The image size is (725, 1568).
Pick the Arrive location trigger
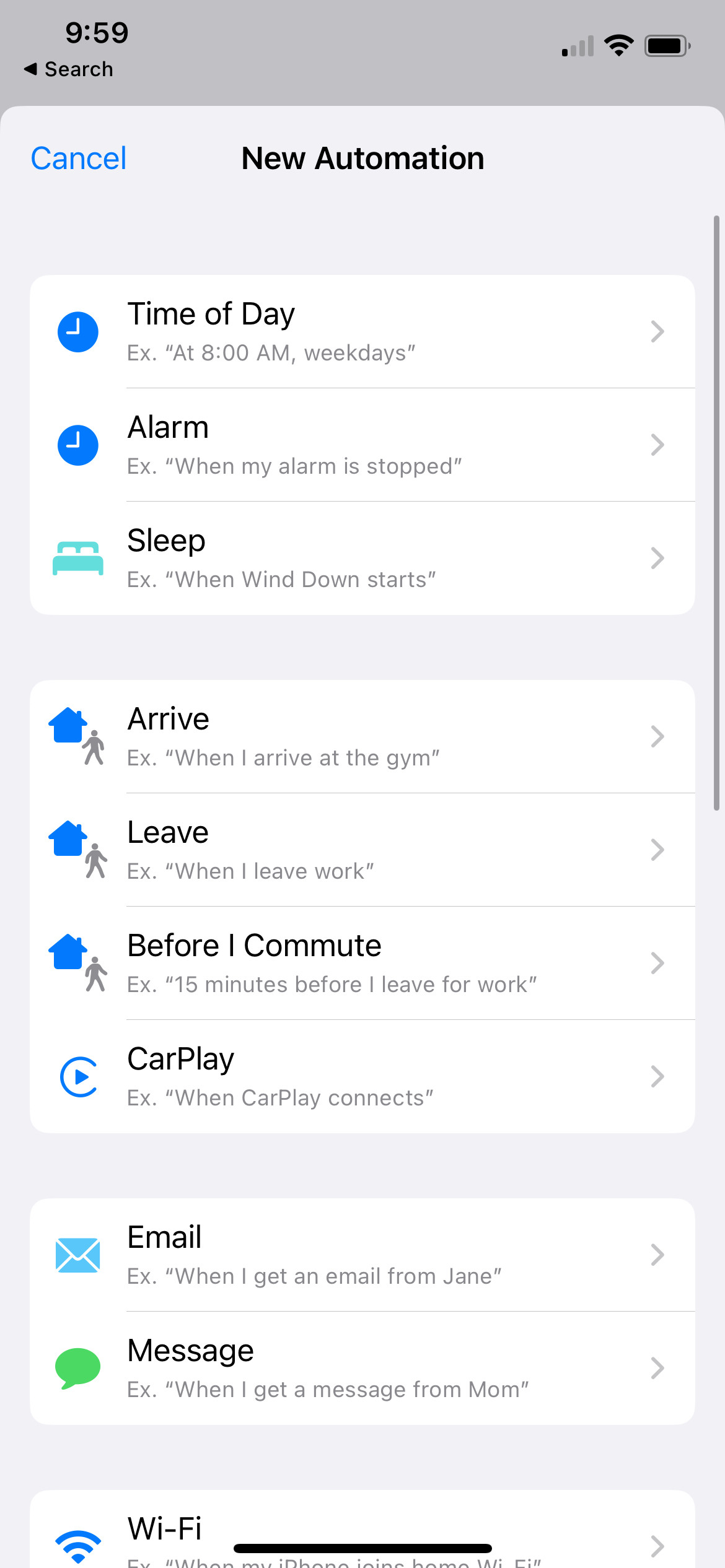coord(362,737)
